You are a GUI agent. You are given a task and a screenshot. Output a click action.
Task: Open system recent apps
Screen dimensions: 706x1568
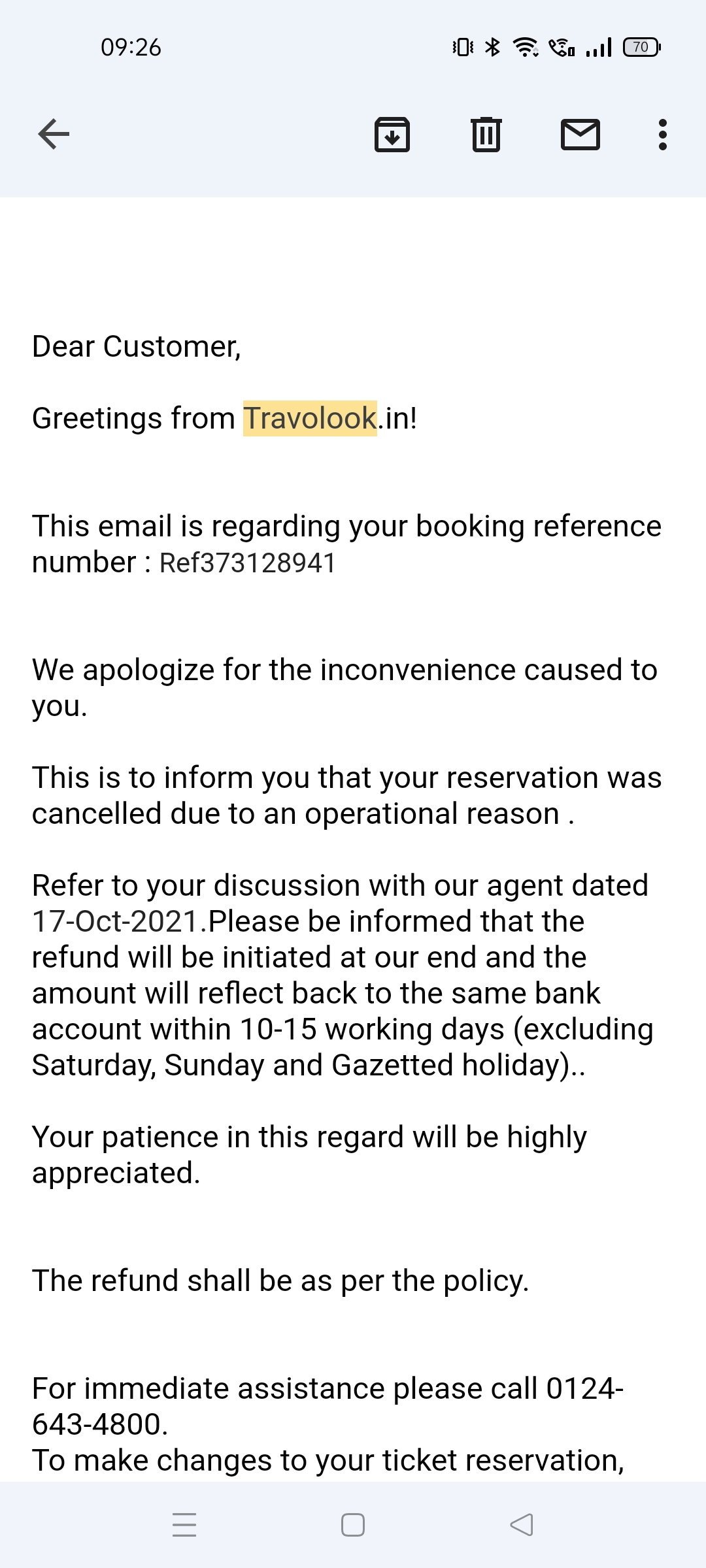click(x=184, y=1525)
